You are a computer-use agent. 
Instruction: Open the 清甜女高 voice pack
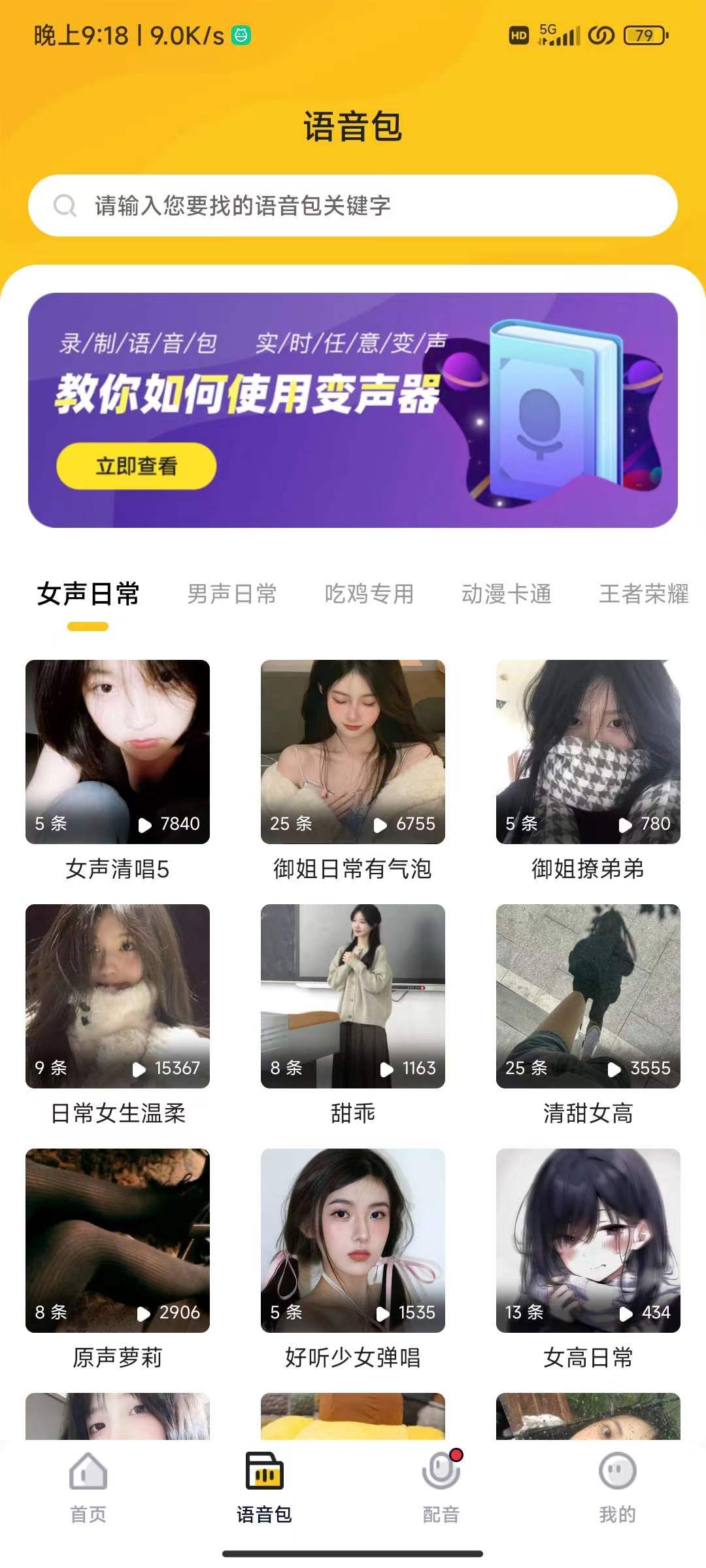pyautogui.click(x=588, y=996)
